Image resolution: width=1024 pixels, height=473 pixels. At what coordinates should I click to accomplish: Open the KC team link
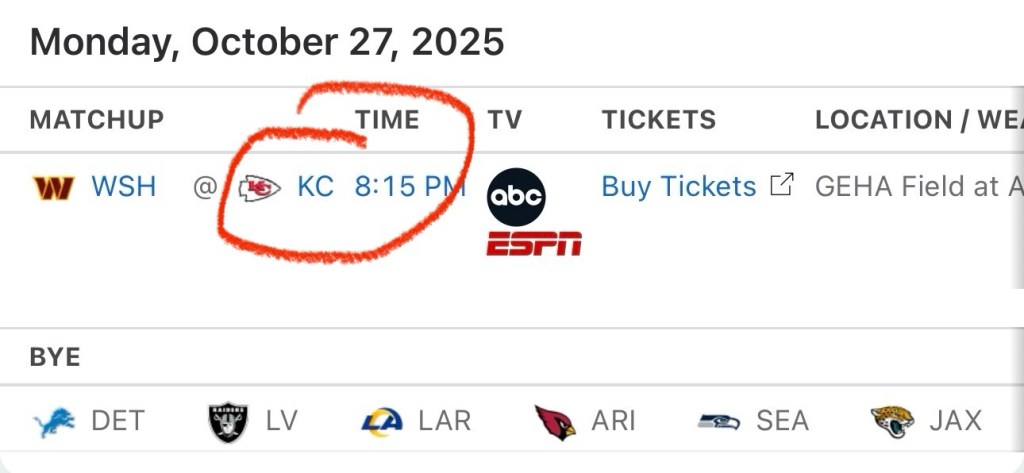pos(315,186)
